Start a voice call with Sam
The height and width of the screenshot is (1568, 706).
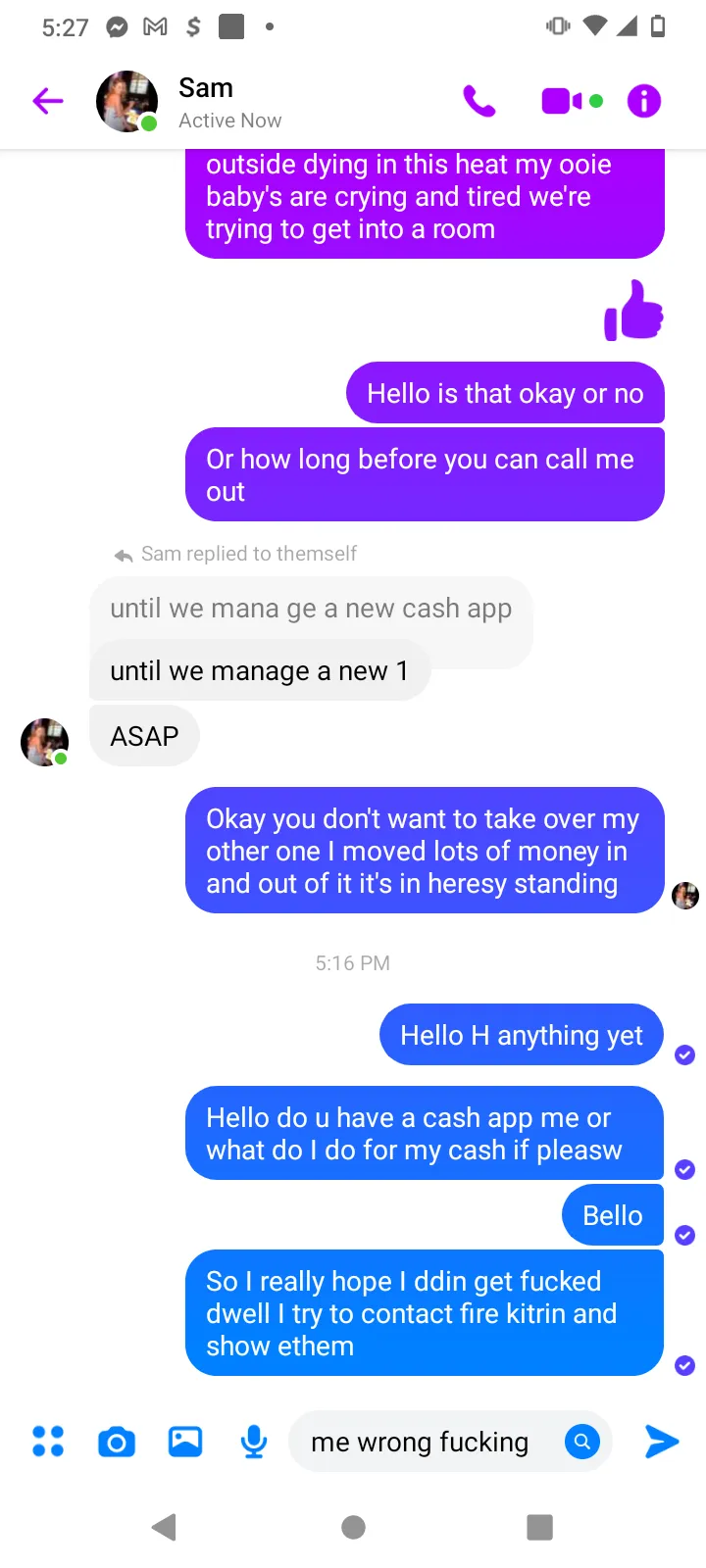point(479,100)
